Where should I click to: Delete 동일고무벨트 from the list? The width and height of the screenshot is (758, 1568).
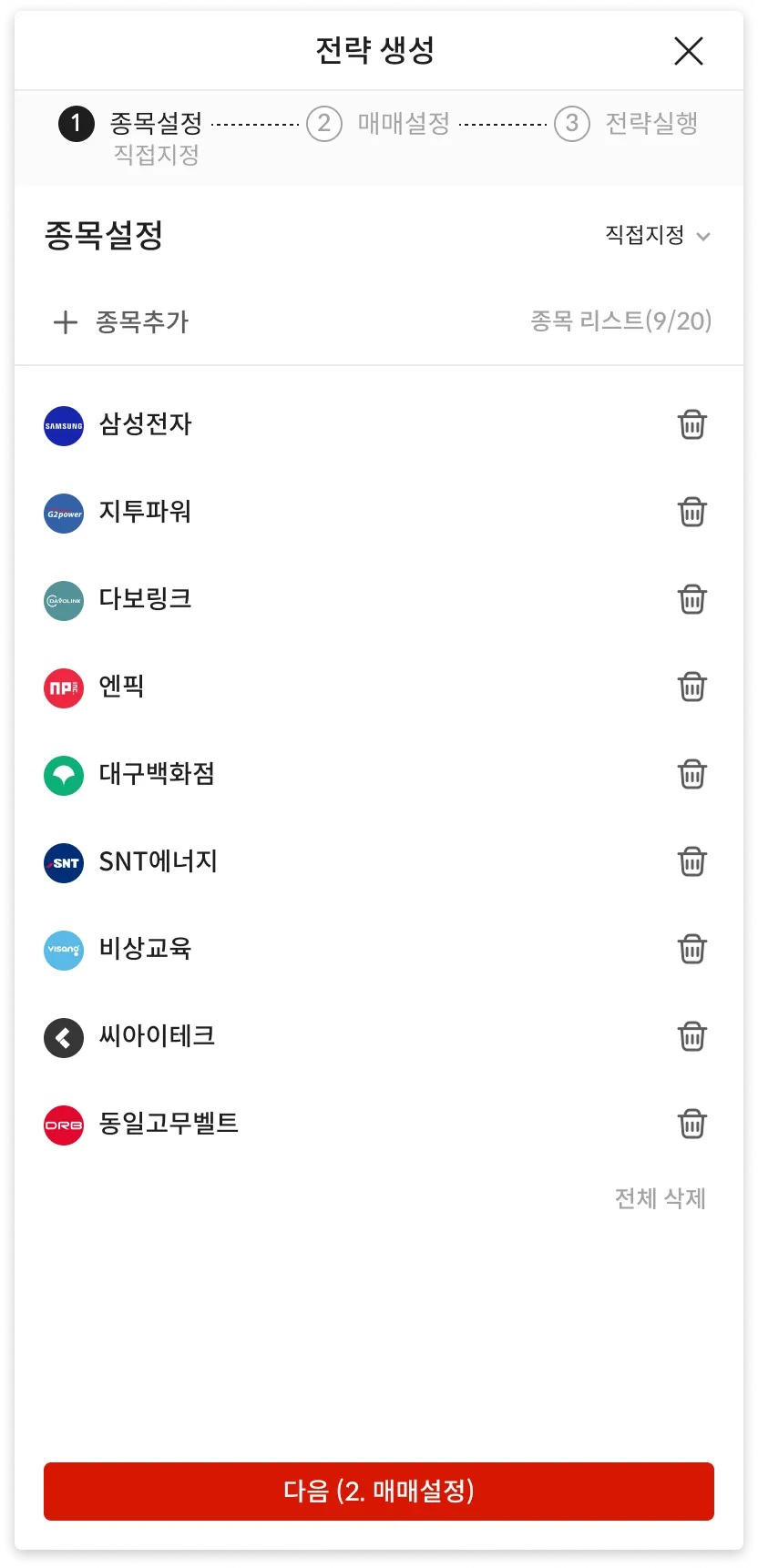coord(691,1124)
